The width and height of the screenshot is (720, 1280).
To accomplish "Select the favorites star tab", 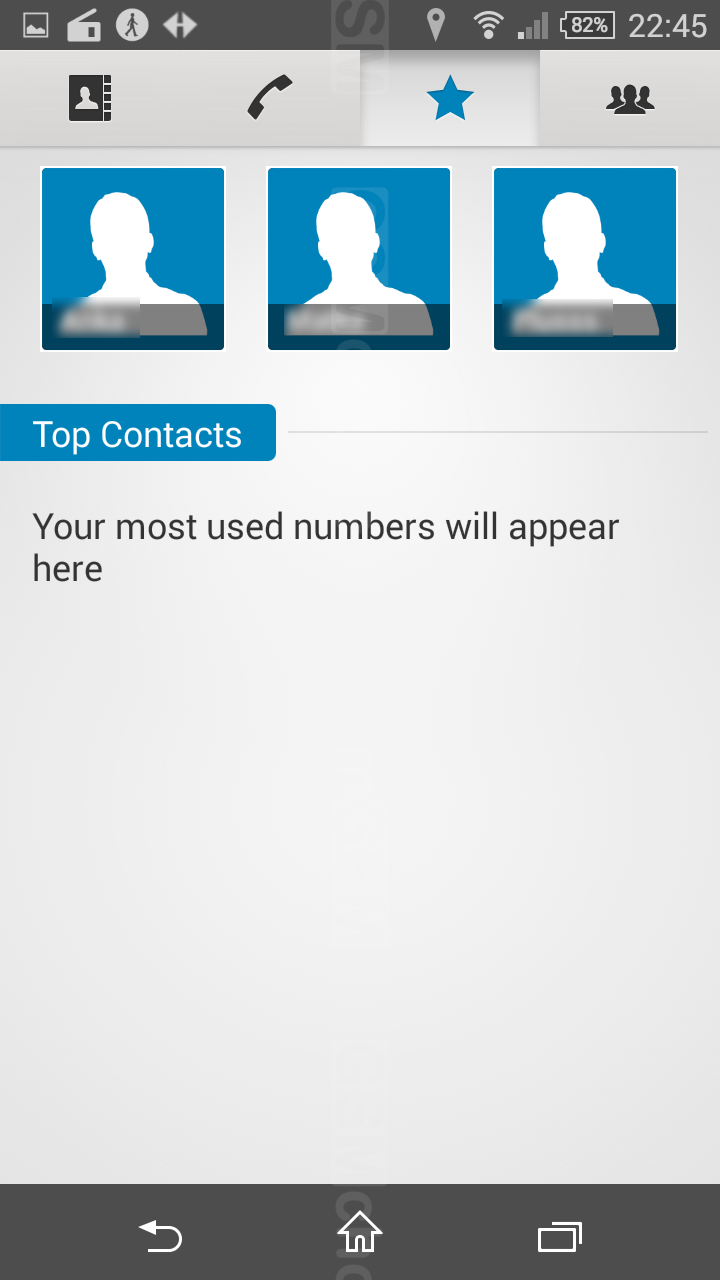I will click(x=450, y=99).
